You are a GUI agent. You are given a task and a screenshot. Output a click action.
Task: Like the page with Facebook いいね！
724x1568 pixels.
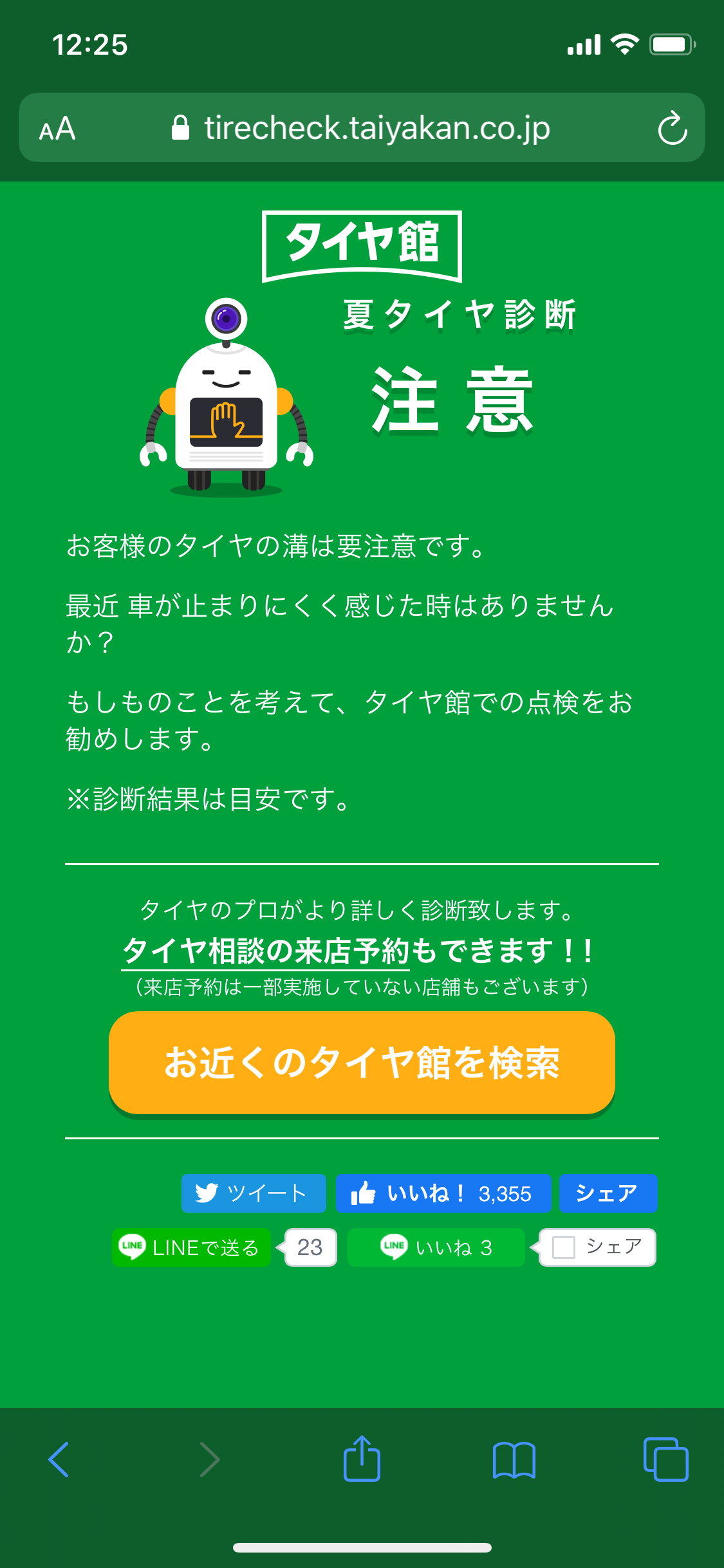coord(443,1193)
